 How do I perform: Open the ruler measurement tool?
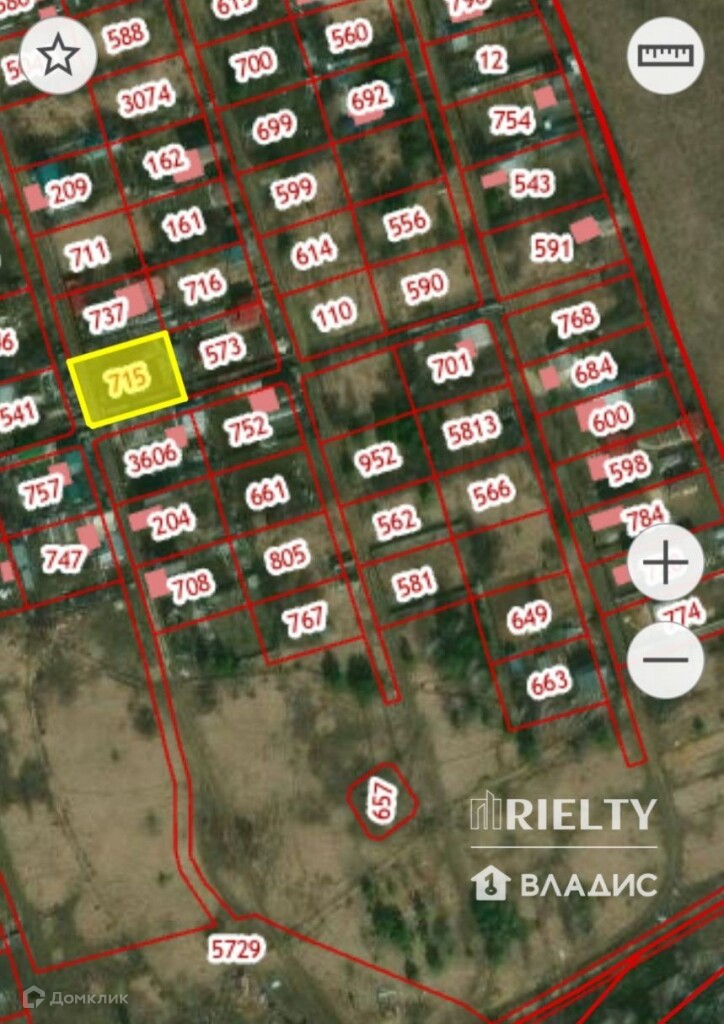665,56
